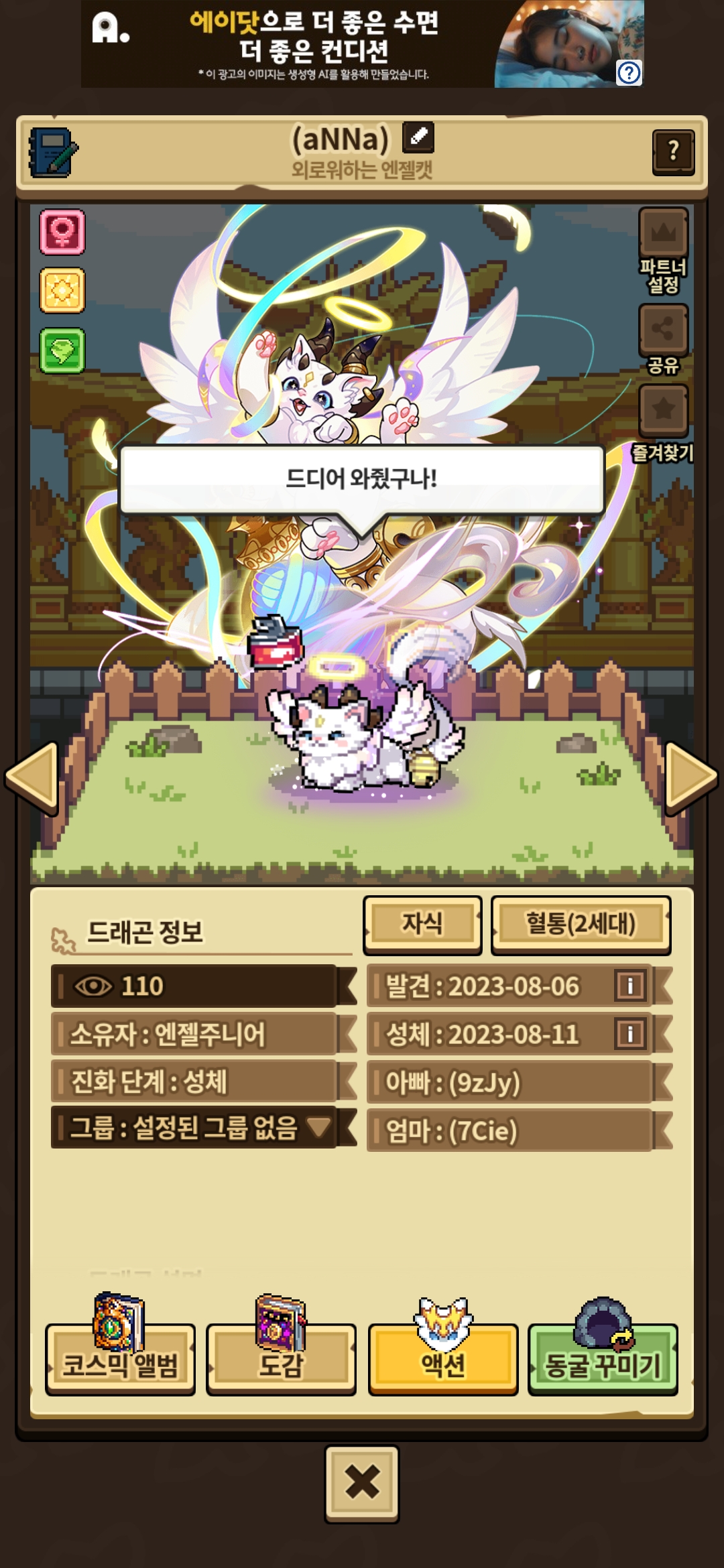Tap 파트너 설정 crown button
Screen dimensions: 724x1568
click(x=663, y=233)
